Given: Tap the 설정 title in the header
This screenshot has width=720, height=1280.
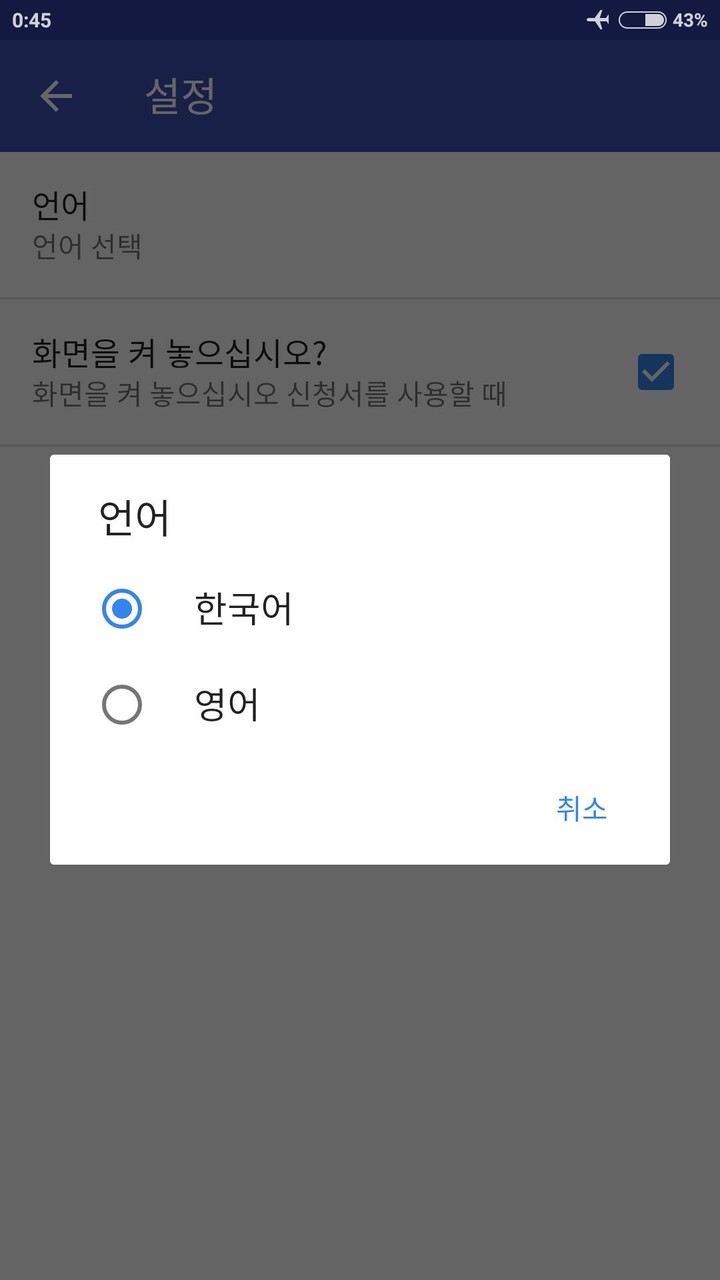Looking at the screenshot, I should click(179, 96).
